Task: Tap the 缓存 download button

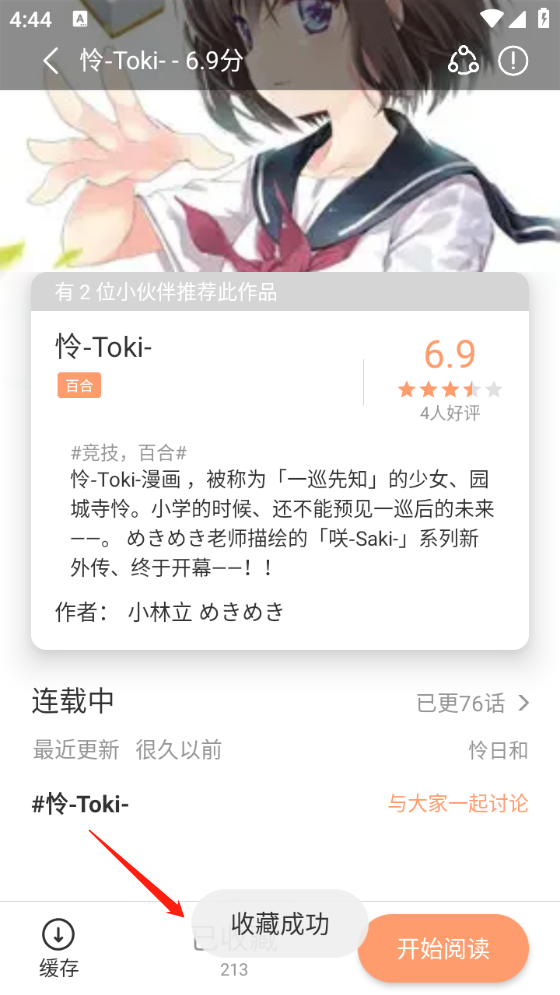Action: (58, 948)
